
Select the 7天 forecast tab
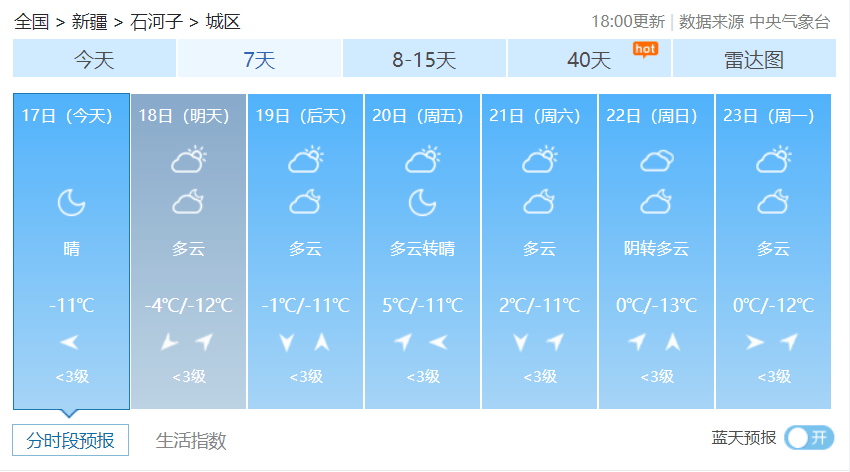click(259, 59)
